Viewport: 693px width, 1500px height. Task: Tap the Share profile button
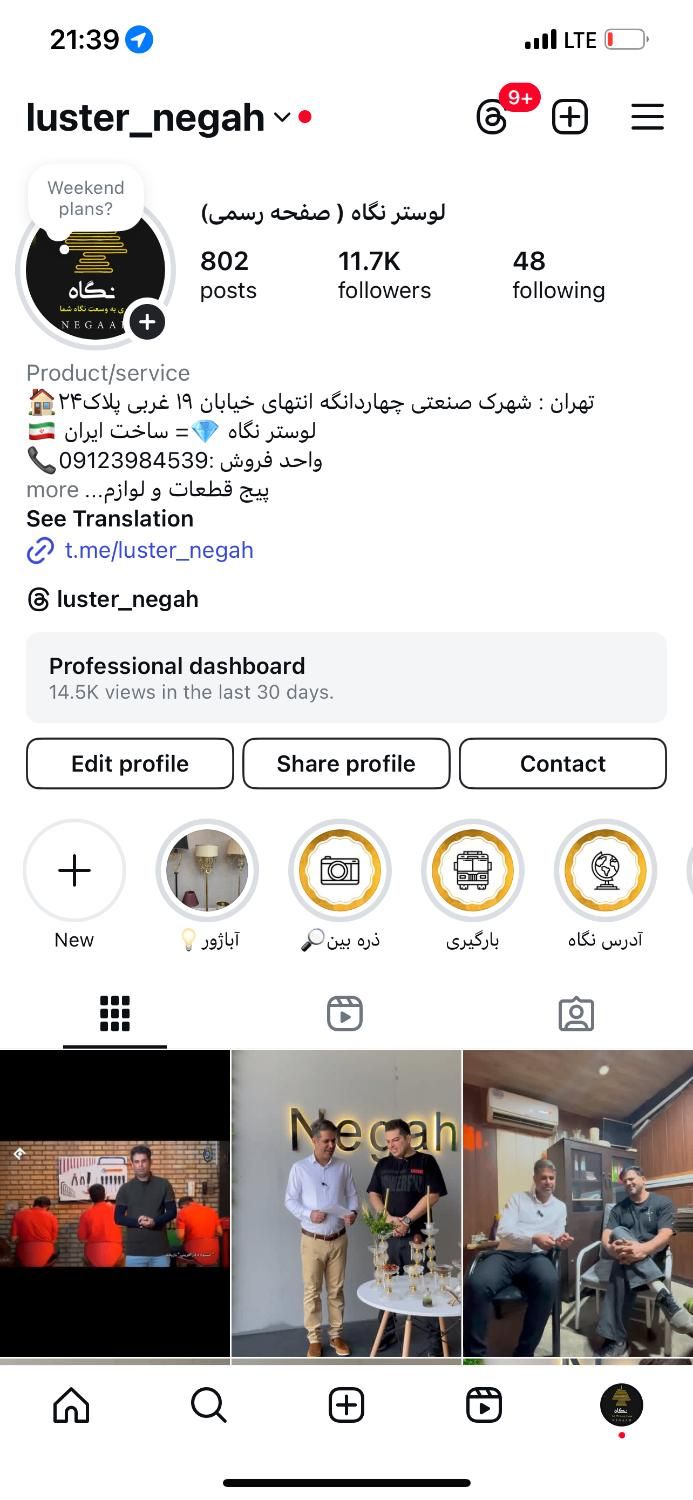(346, 764)
